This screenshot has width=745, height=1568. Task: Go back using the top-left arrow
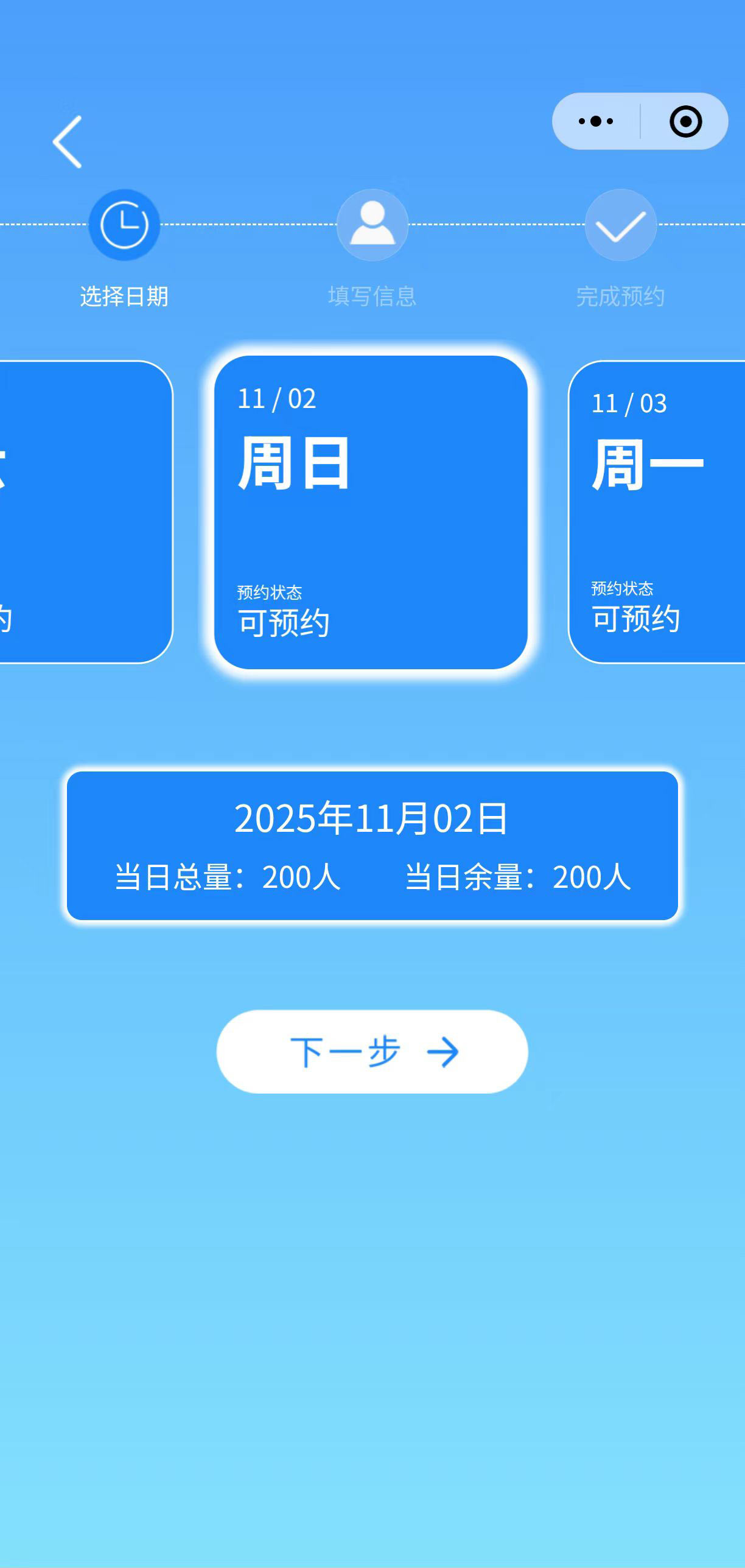(68, 142)
